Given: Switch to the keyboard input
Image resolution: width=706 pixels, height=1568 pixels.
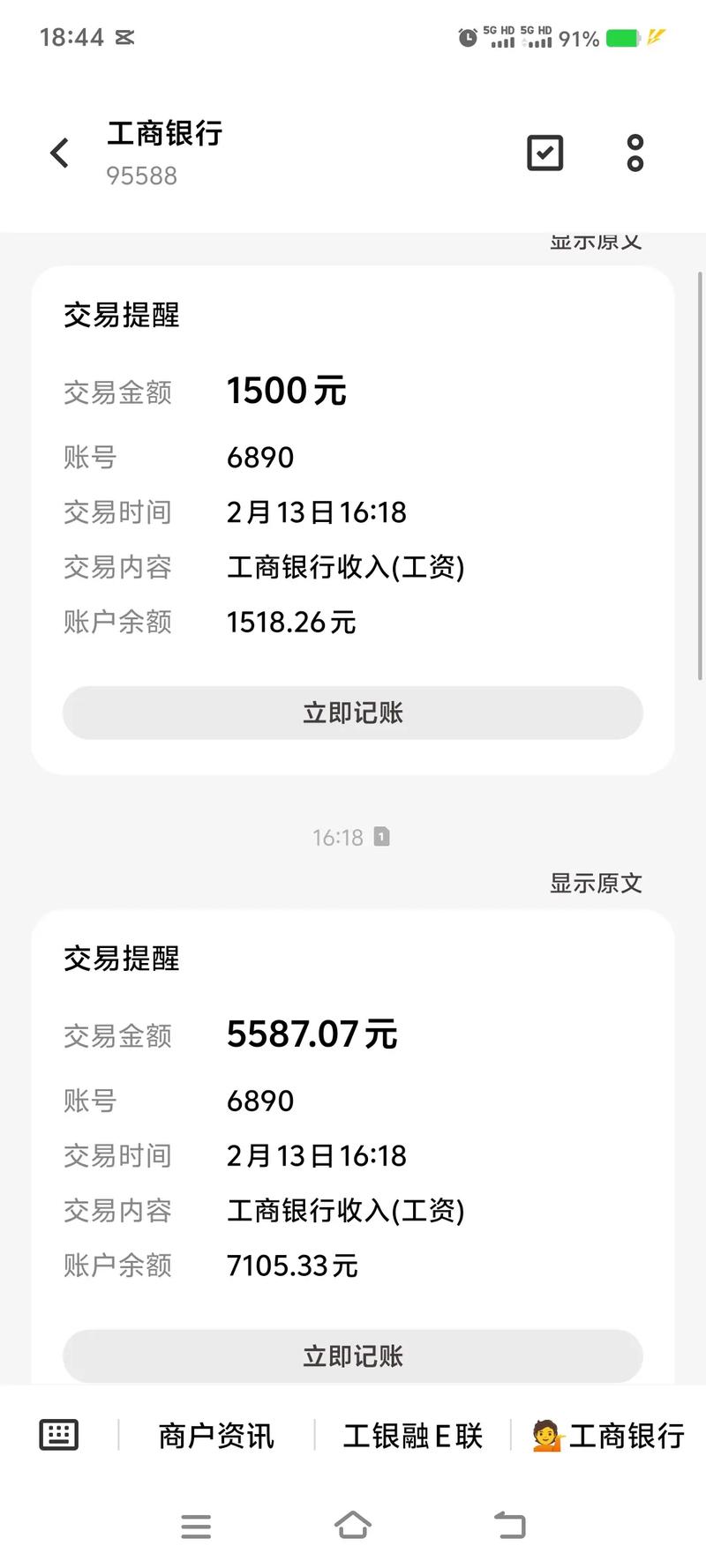Looking at the screenshot, I should point(59,1436).
